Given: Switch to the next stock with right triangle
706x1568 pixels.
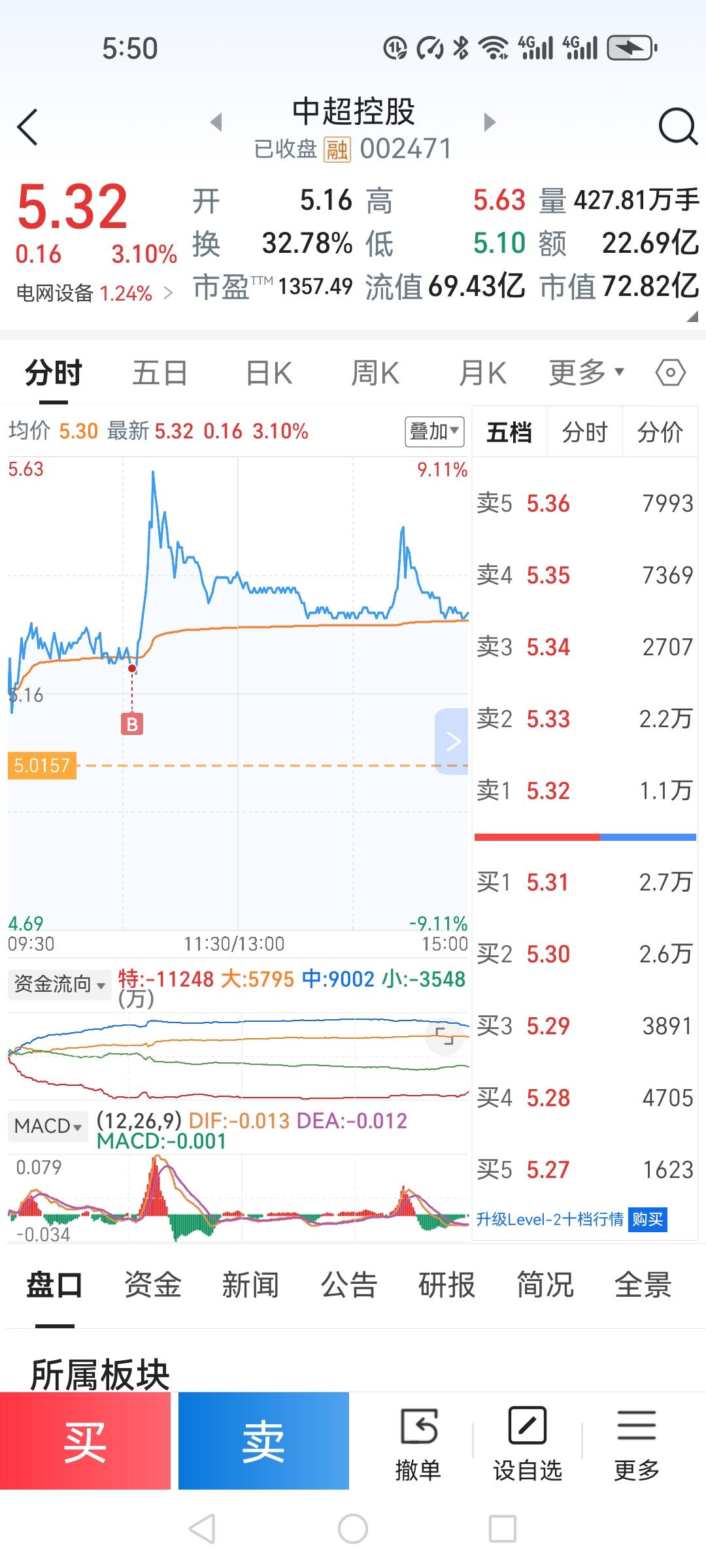Looking at the screenshot, I should 490,122.
